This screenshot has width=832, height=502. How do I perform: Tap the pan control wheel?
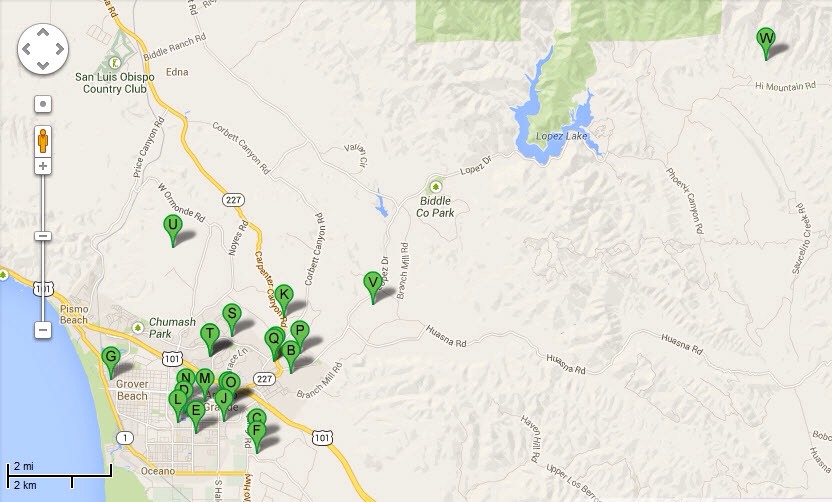42,47
